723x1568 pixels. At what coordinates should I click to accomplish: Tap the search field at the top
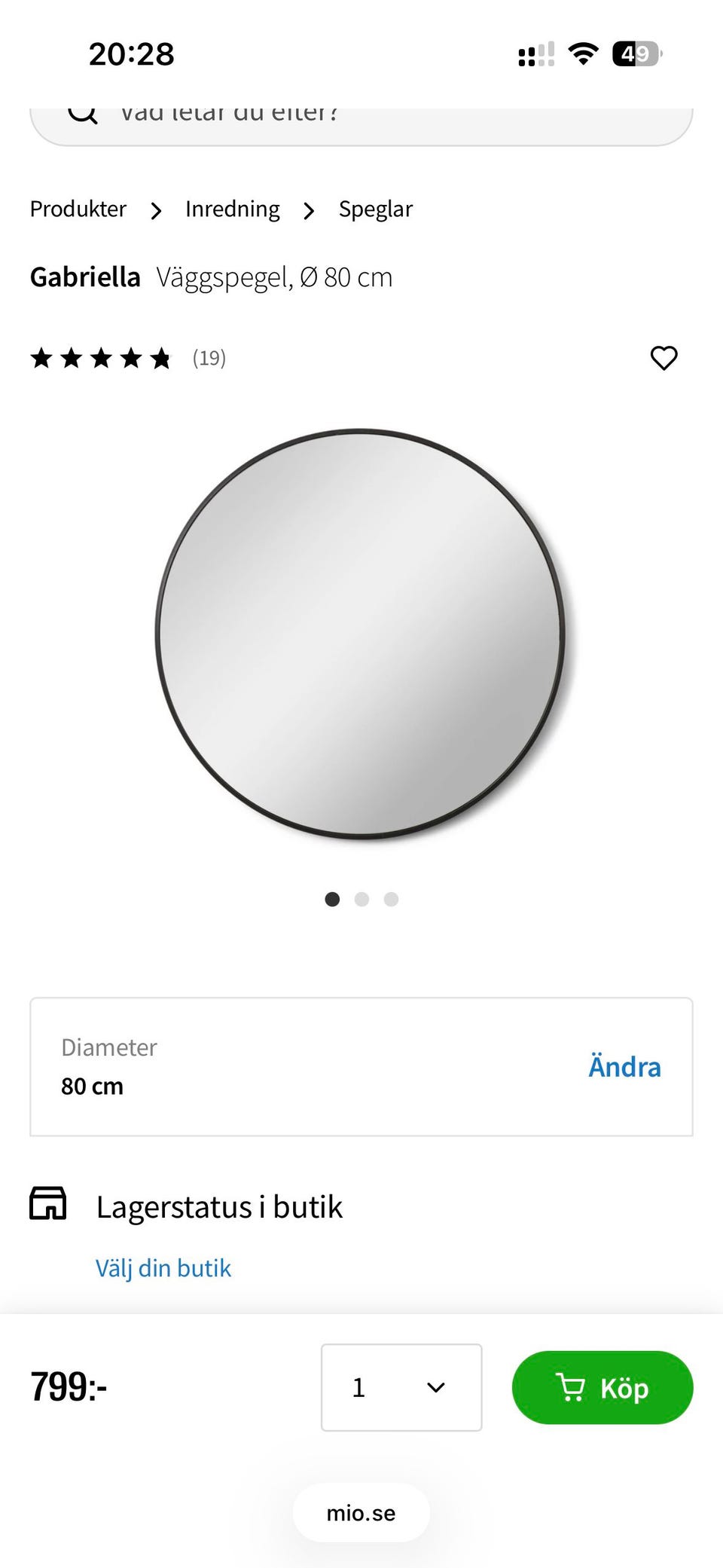361,121
